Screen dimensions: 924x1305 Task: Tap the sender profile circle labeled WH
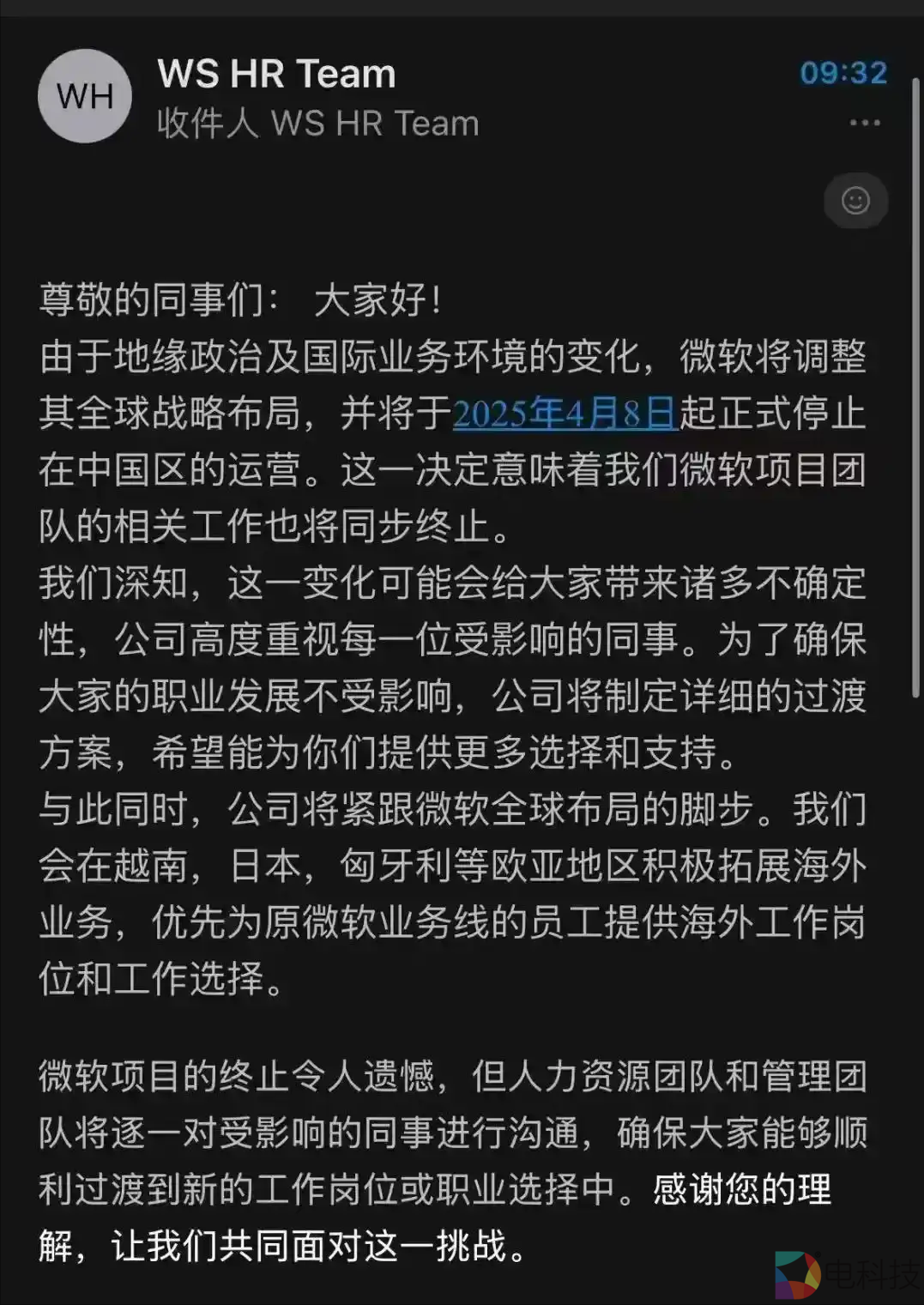[x=86, y=94]
